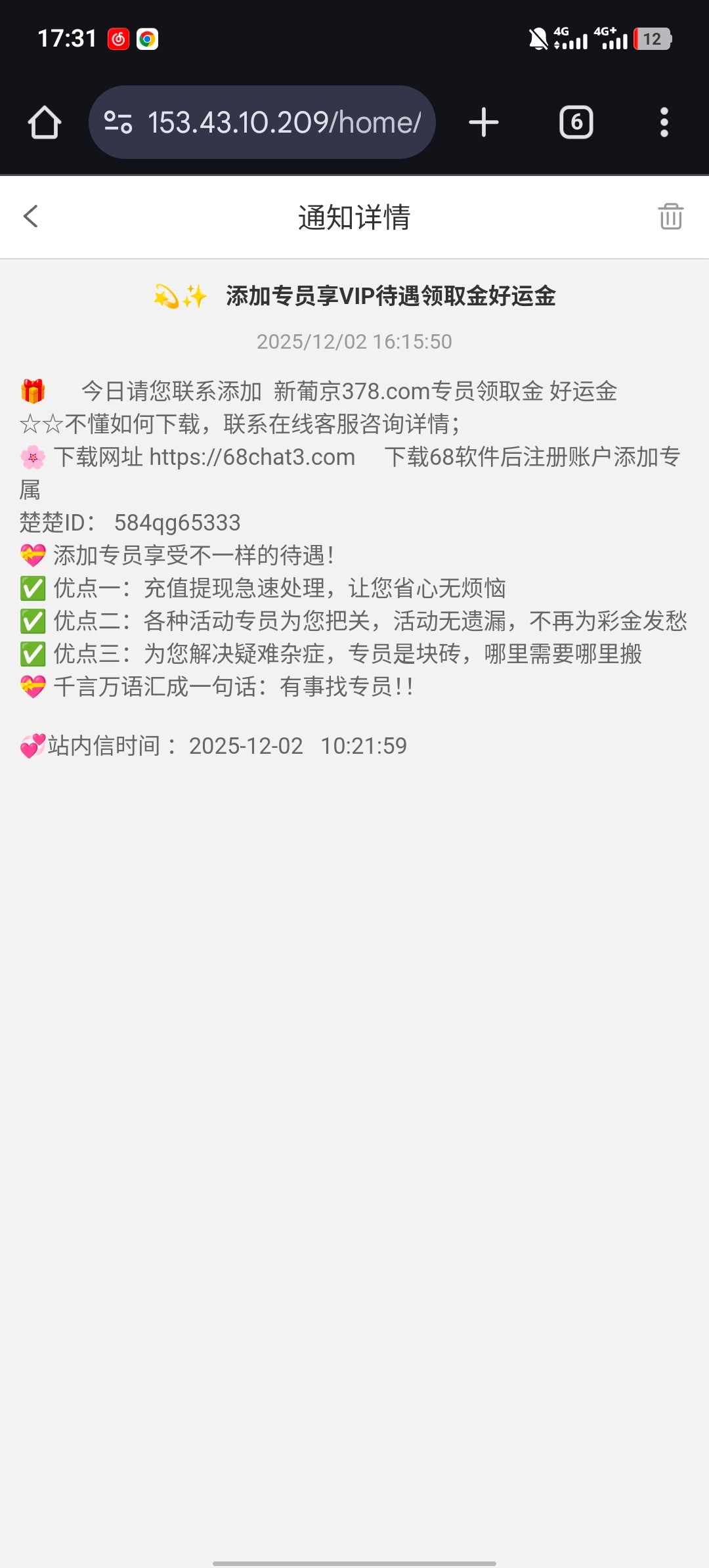View site info next to the URL
Image resolution: width=709 pixels, height=1568 pixels.
119,123
